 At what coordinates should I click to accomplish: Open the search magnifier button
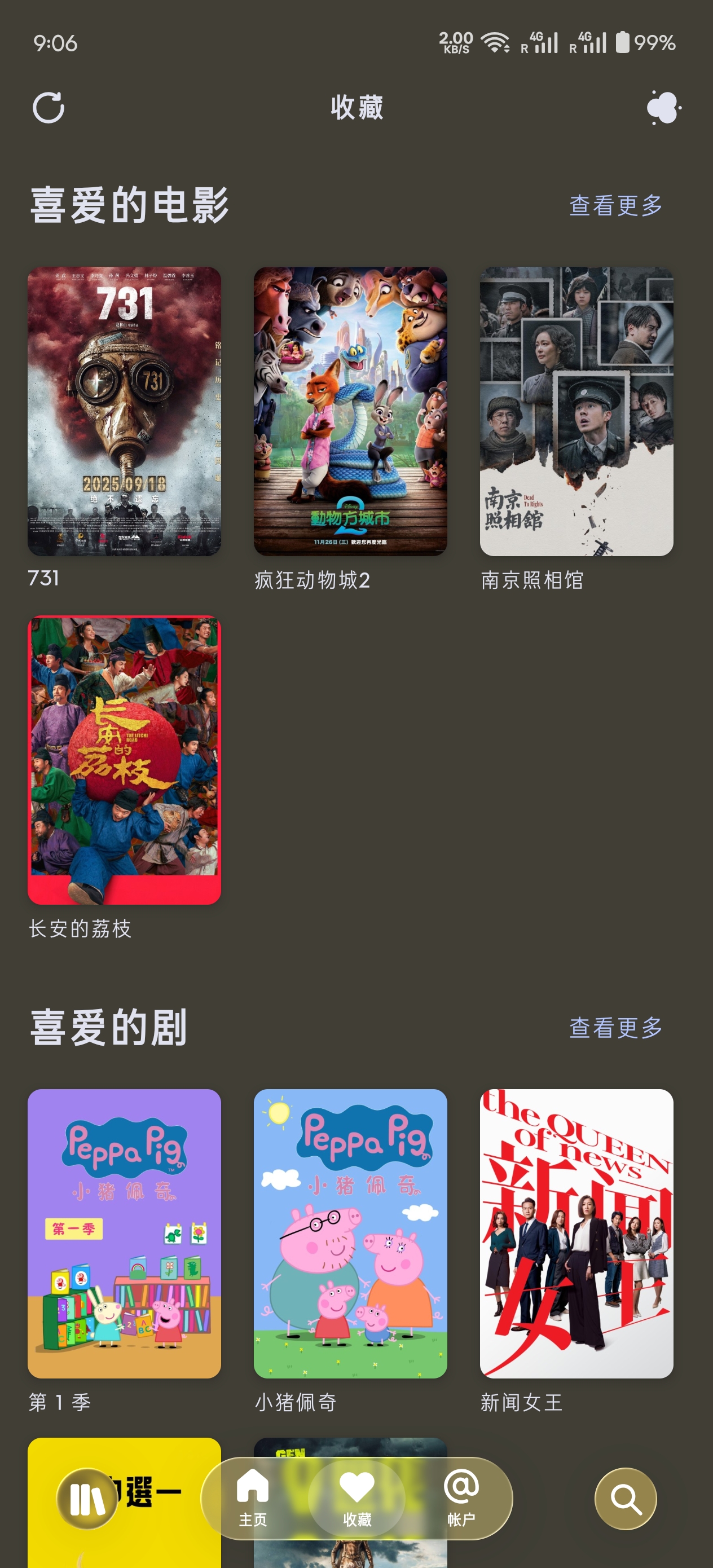(x=626, y=1498)
